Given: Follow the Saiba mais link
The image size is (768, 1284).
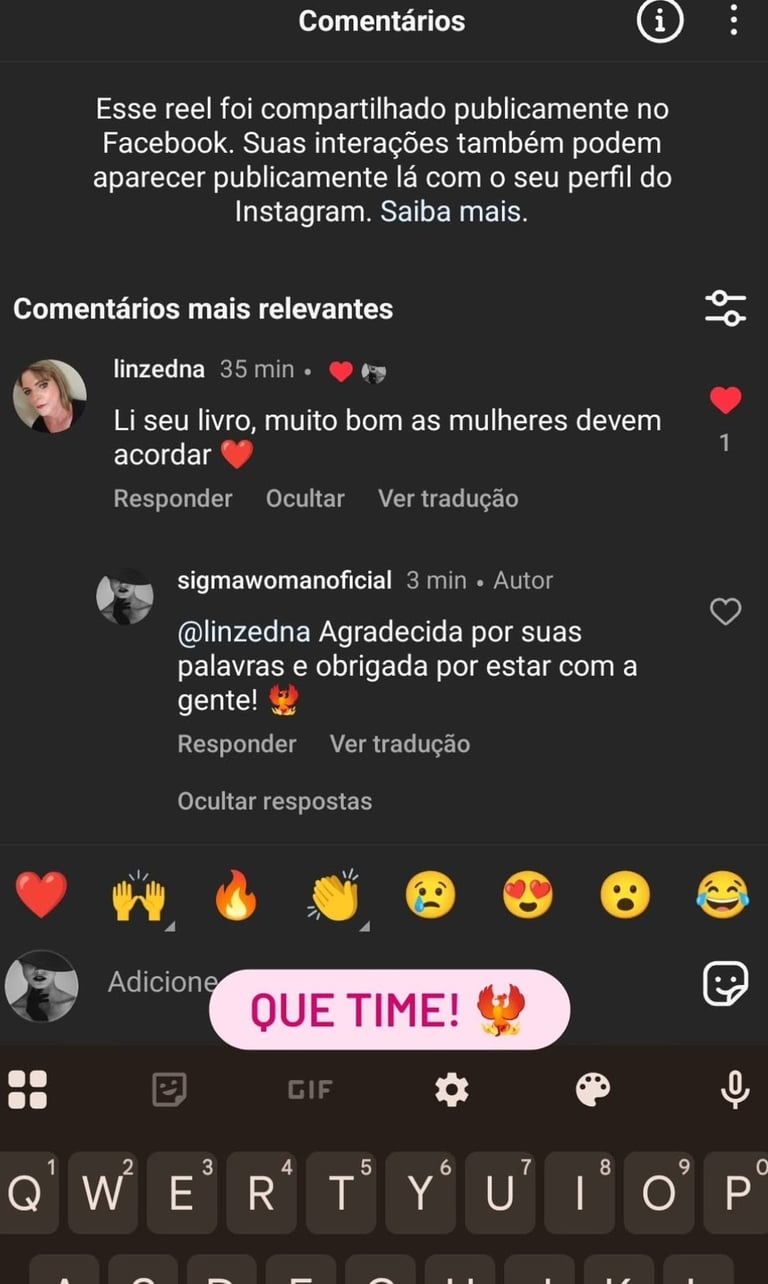Looking at the screenshot, I should tap(452, 212).
